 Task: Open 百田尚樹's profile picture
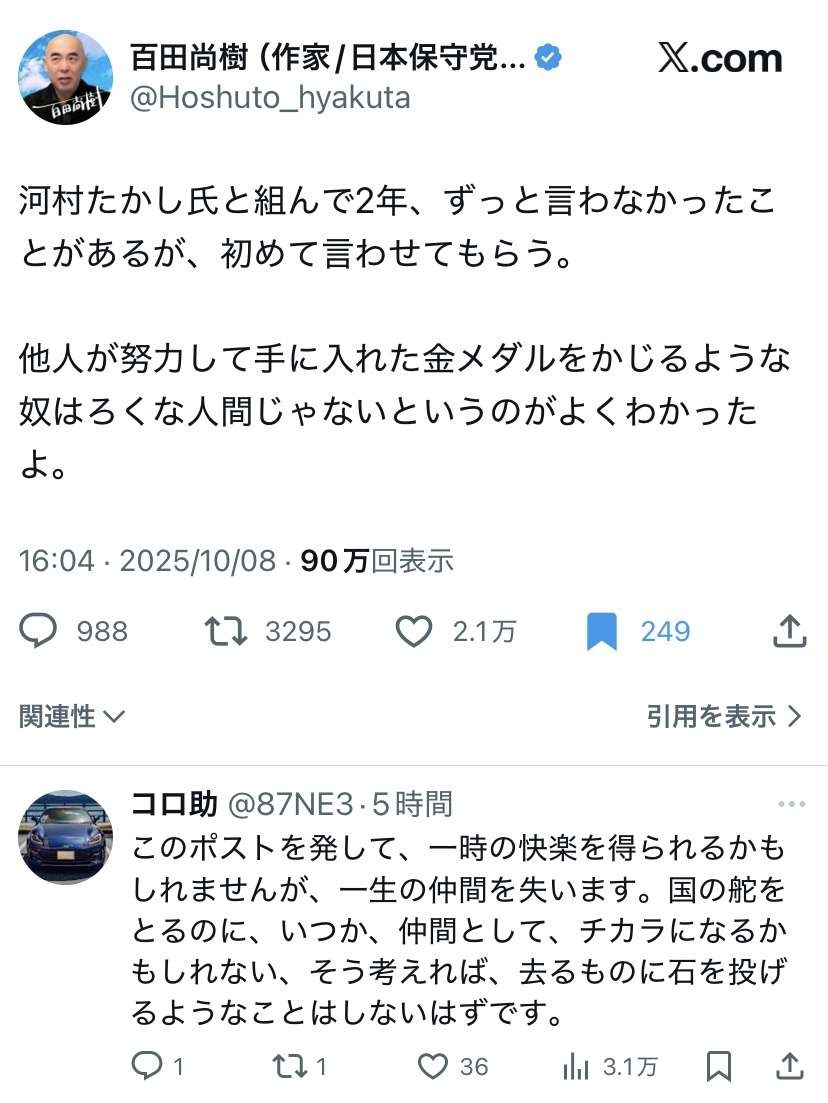click(66, 77)
